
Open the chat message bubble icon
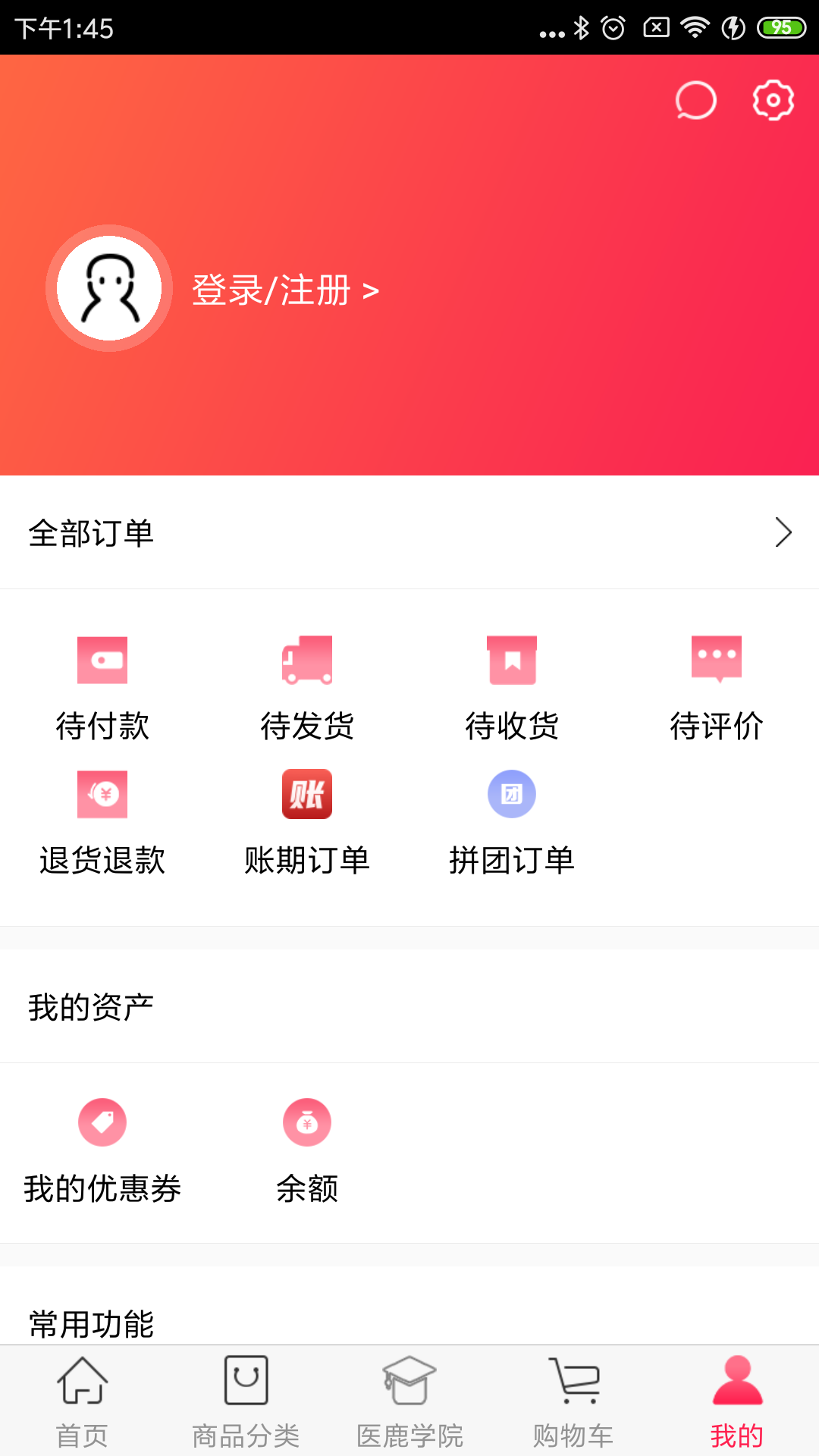(x=695, y=101)
